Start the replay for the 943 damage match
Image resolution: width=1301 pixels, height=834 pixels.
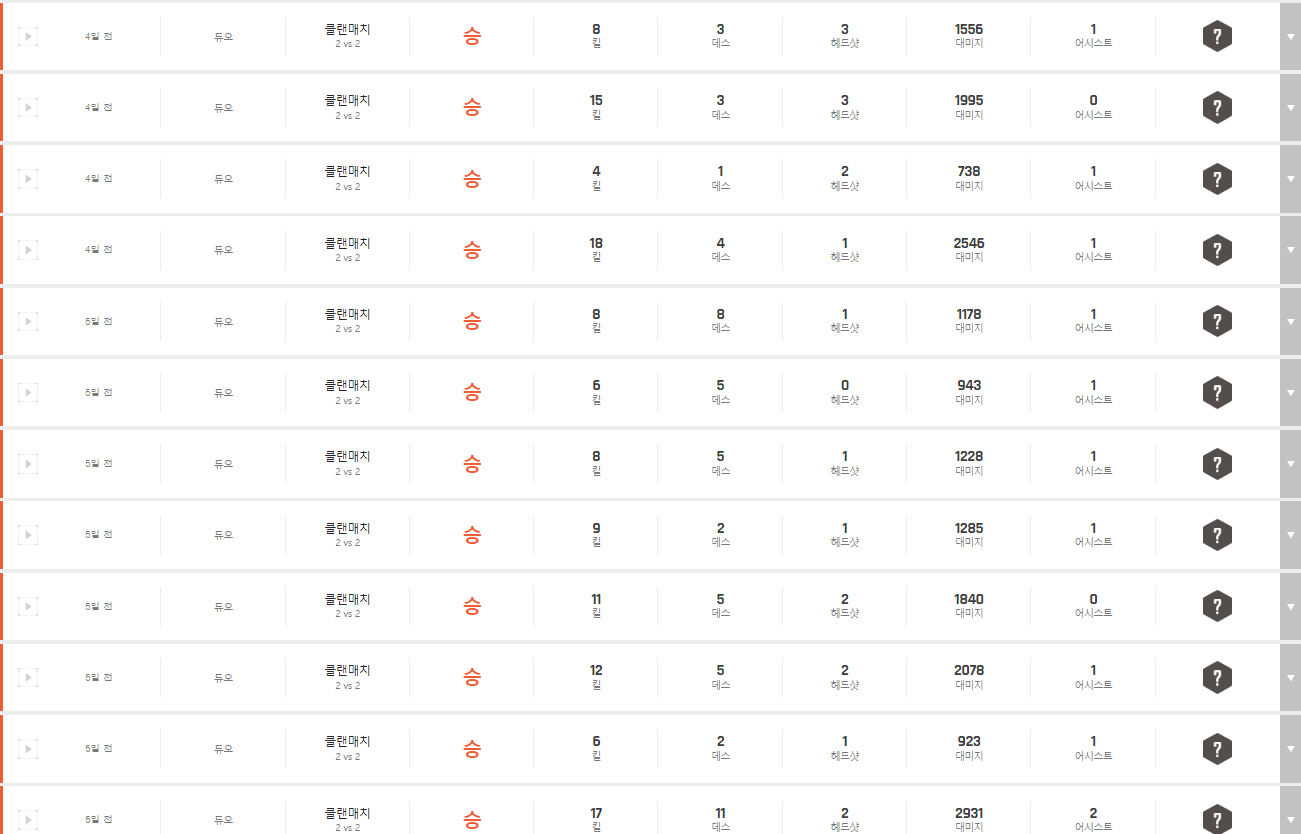pos(28,393)
